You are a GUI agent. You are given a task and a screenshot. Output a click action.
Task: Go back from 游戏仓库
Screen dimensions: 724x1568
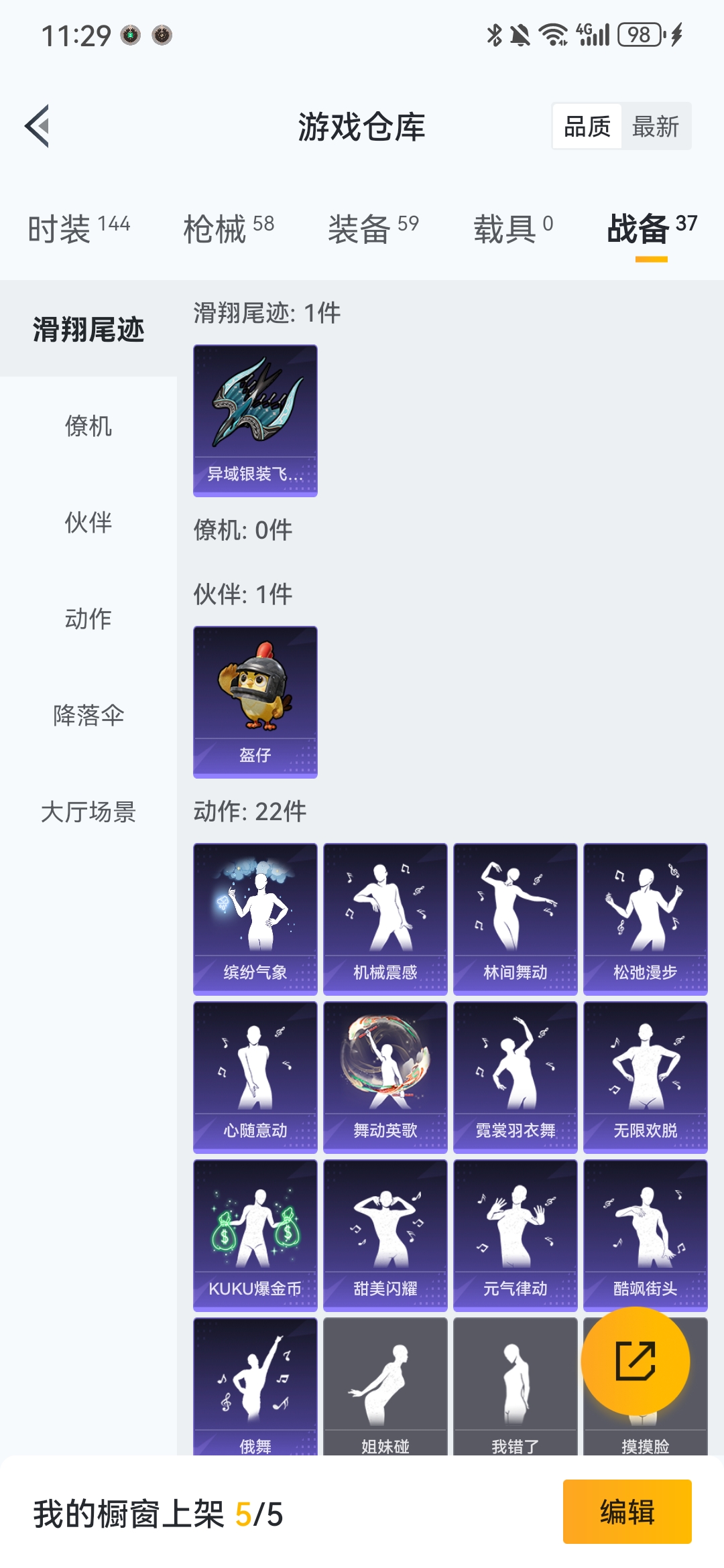point(38,126)
